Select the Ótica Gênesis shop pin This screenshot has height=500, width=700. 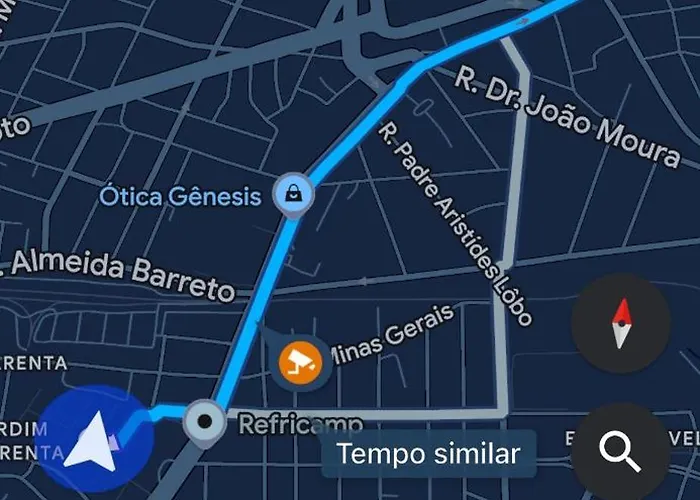pos(293,194)
